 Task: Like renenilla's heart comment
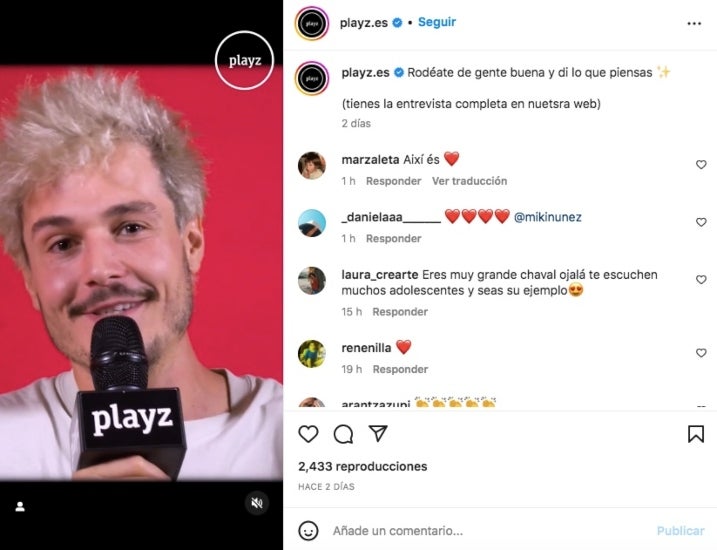click(701, 352)
